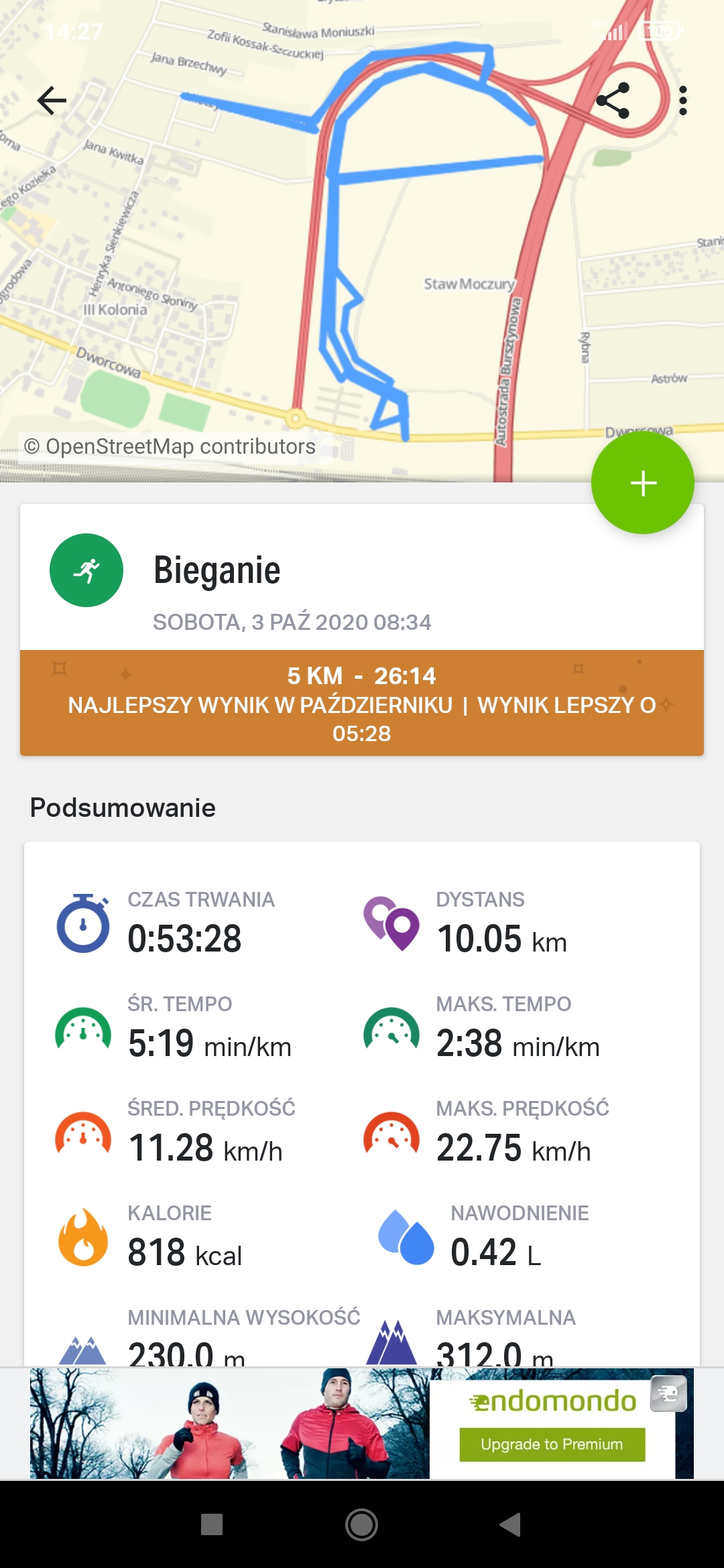Open recent apps from navigation bar
724x1568 pixels.
[212, 1524]
